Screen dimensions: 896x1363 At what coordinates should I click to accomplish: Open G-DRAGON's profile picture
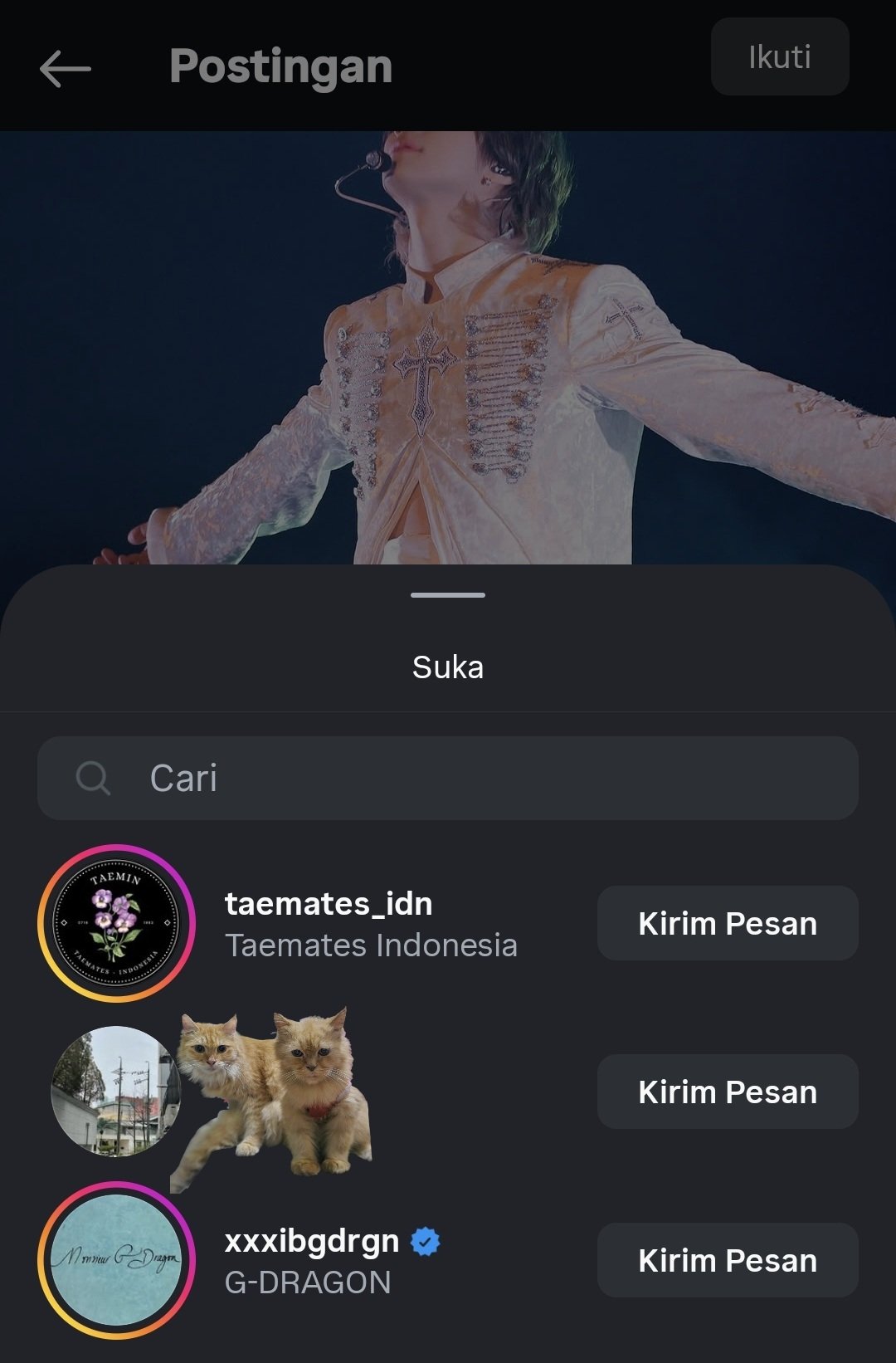(x=116, y=1261)
